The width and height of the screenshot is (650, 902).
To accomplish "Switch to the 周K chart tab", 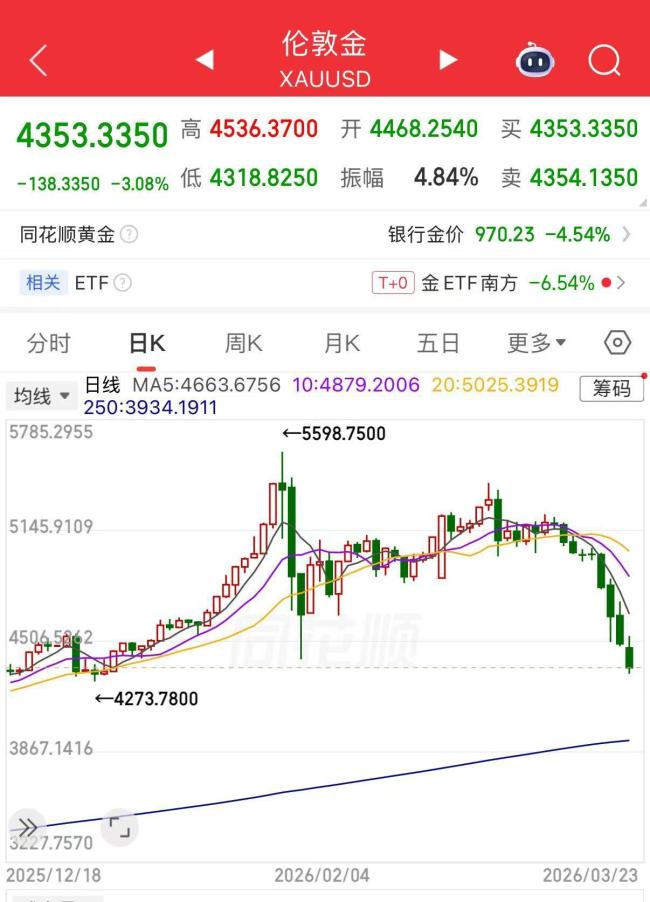I will coord(243,344).
